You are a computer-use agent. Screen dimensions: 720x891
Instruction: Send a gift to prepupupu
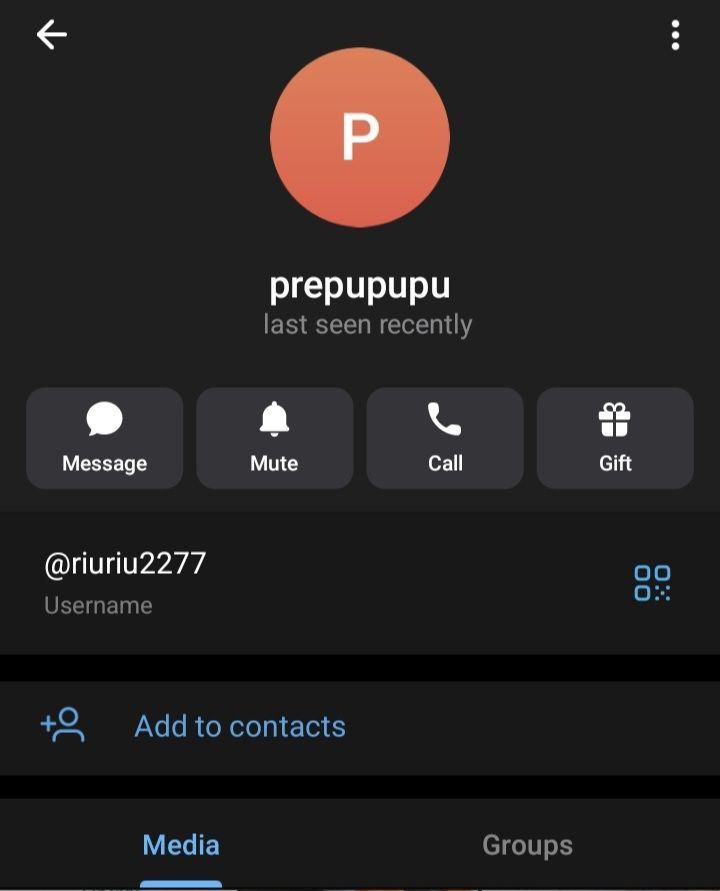[615, 439]
